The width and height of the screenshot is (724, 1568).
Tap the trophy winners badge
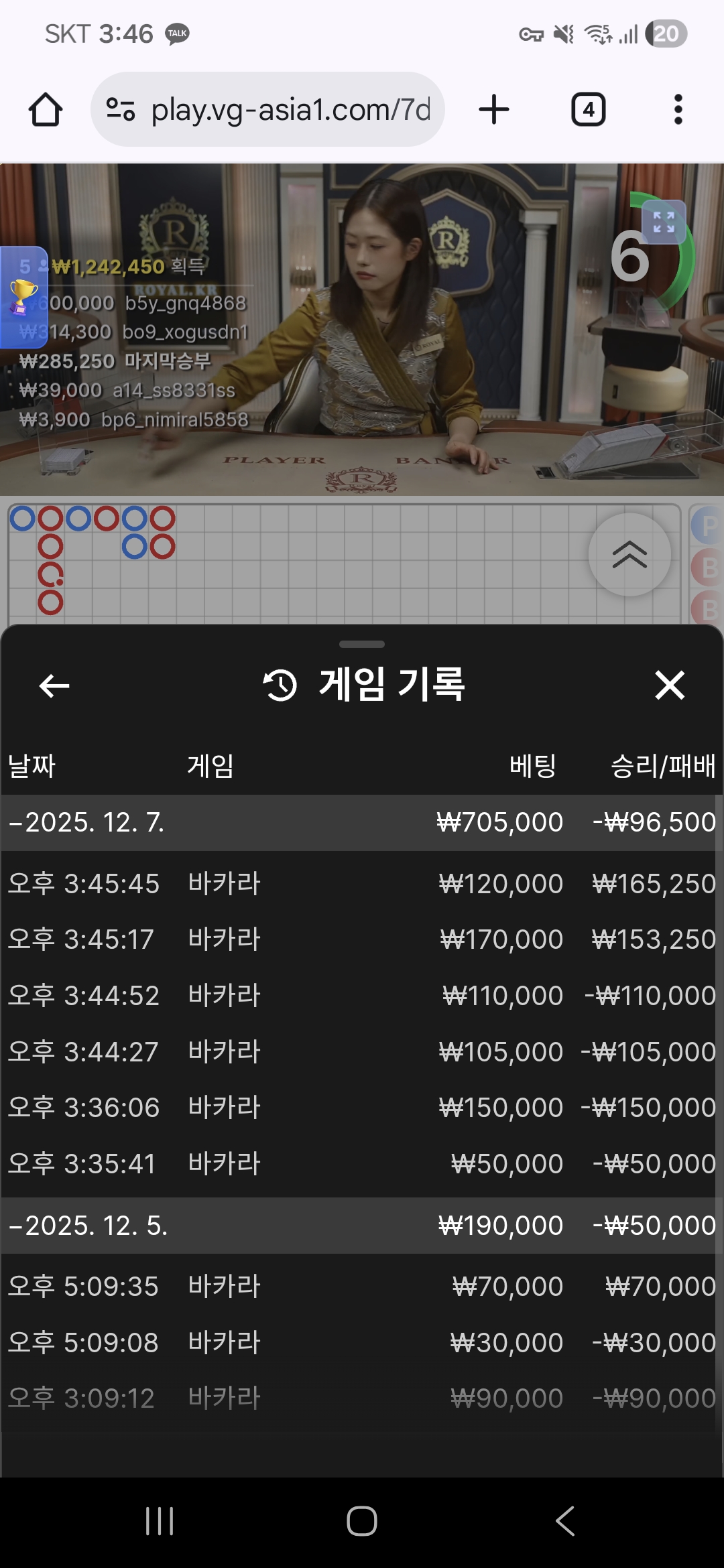pyautogui.click(x=23, y=297)
